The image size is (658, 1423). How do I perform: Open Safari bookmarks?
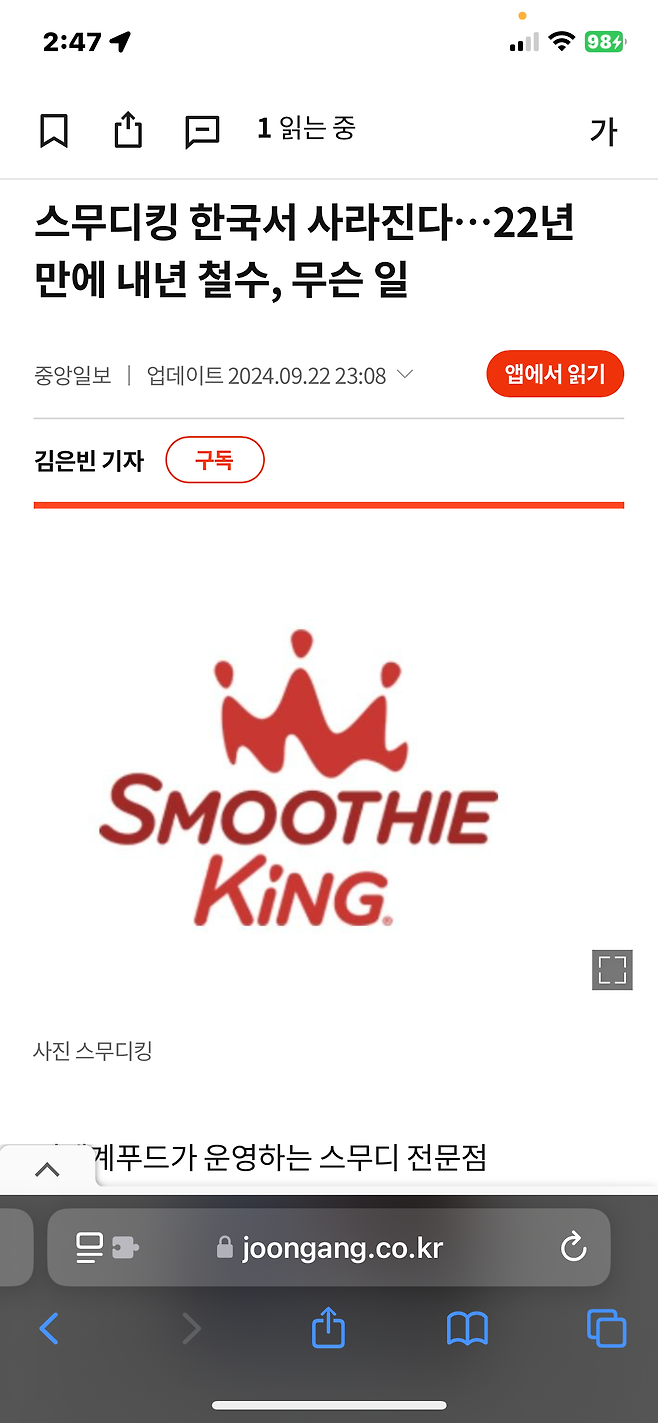pos(467,1329)
